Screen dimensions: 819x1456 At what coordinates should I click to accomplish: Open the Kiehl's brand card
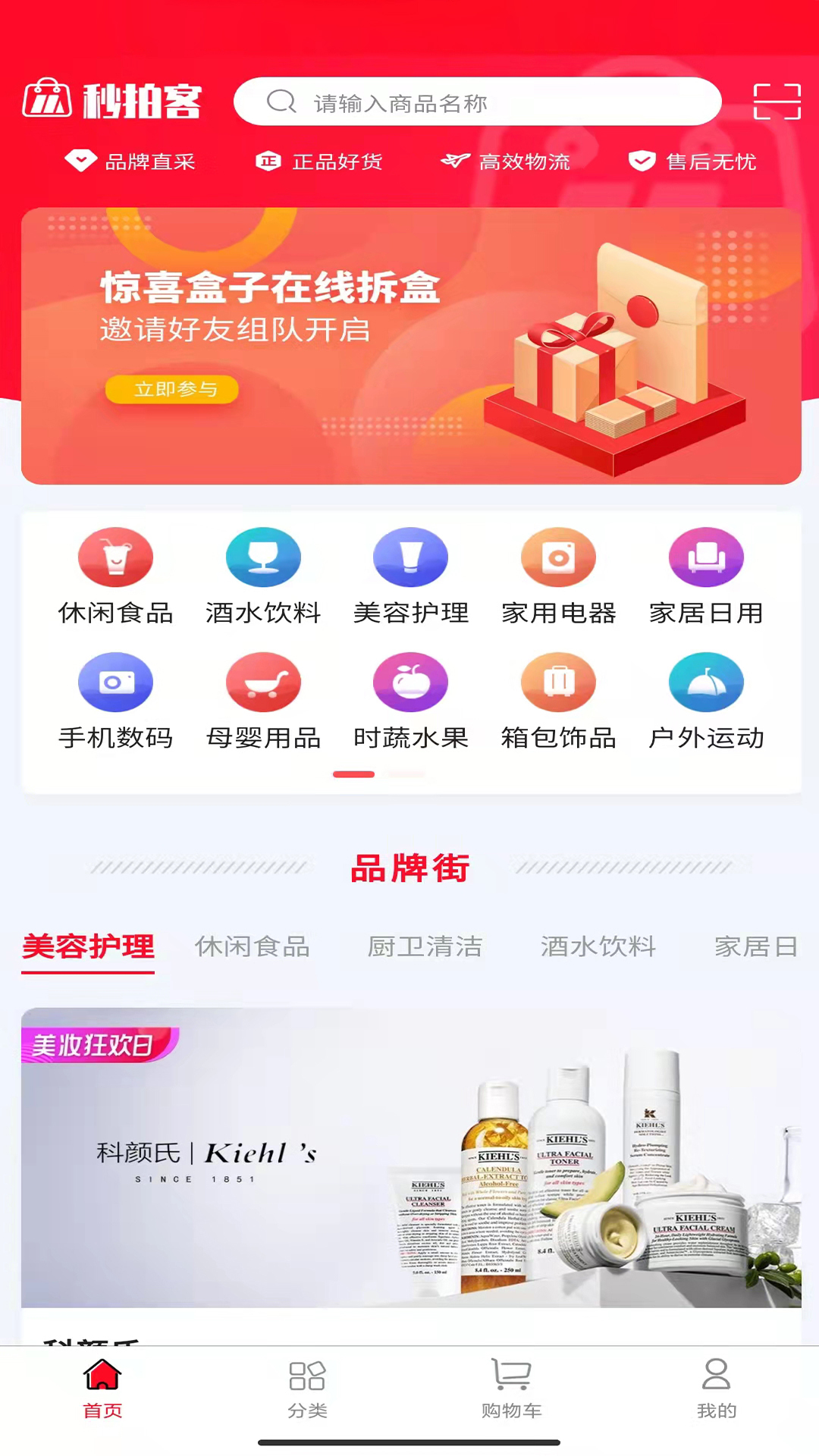point(411,1157)
